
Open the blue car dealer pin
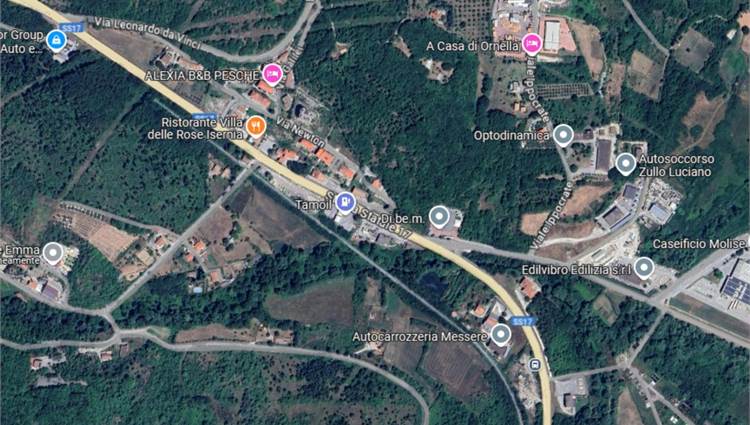pos(56,41)
